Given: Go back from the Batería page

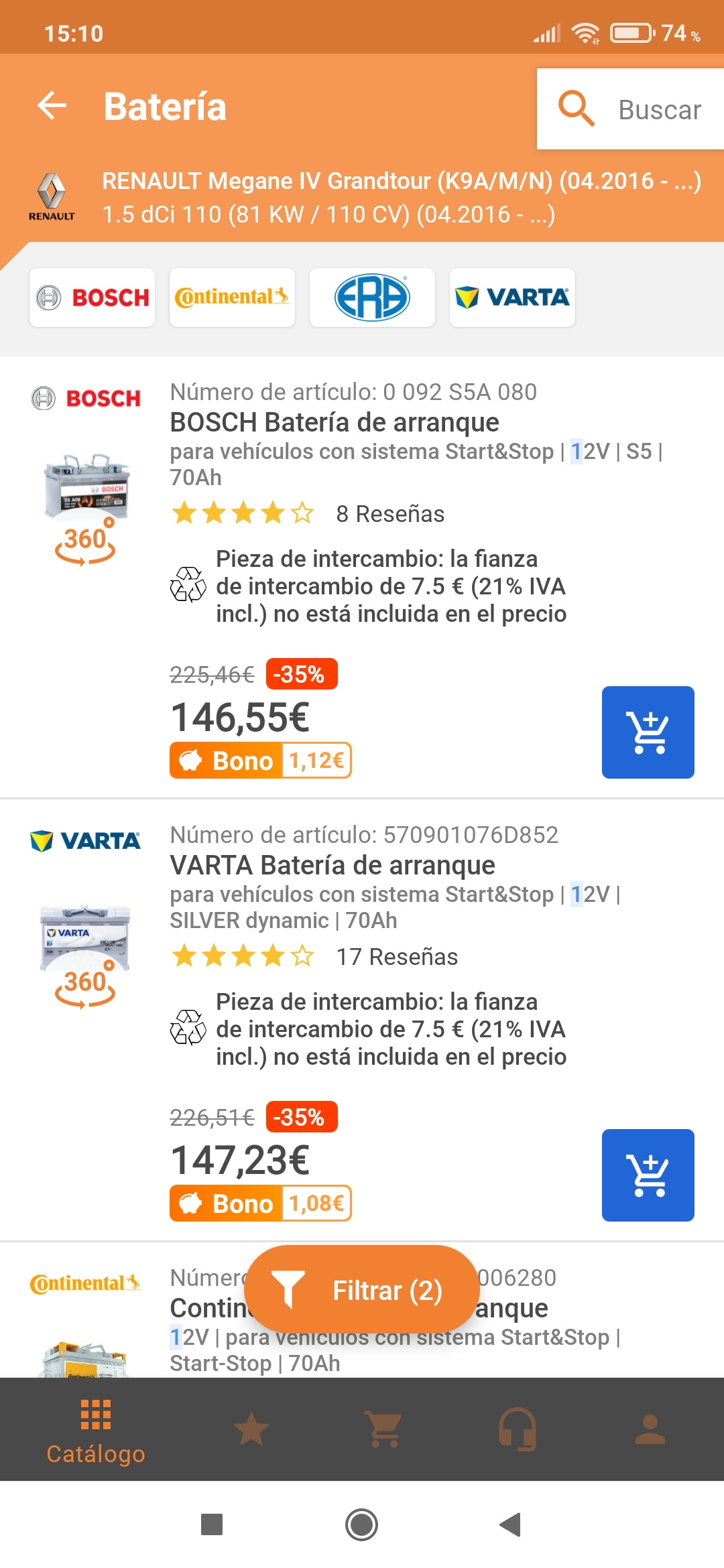Looking at the screenshot, I should (x=52, y=106).
